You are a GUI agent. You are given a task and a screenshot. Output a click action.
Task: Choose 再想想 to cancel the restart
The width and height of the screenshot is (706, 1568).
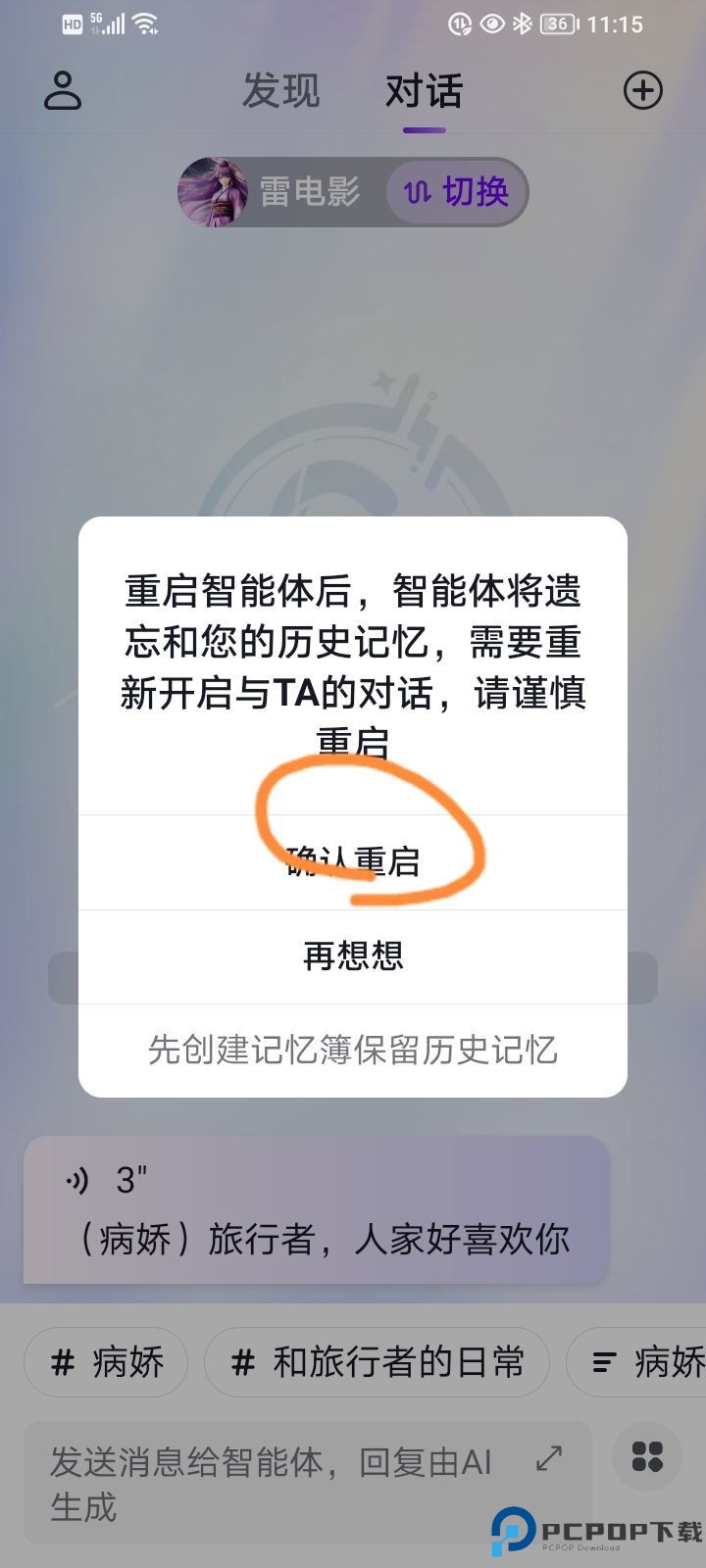click(x=353, y=955)
